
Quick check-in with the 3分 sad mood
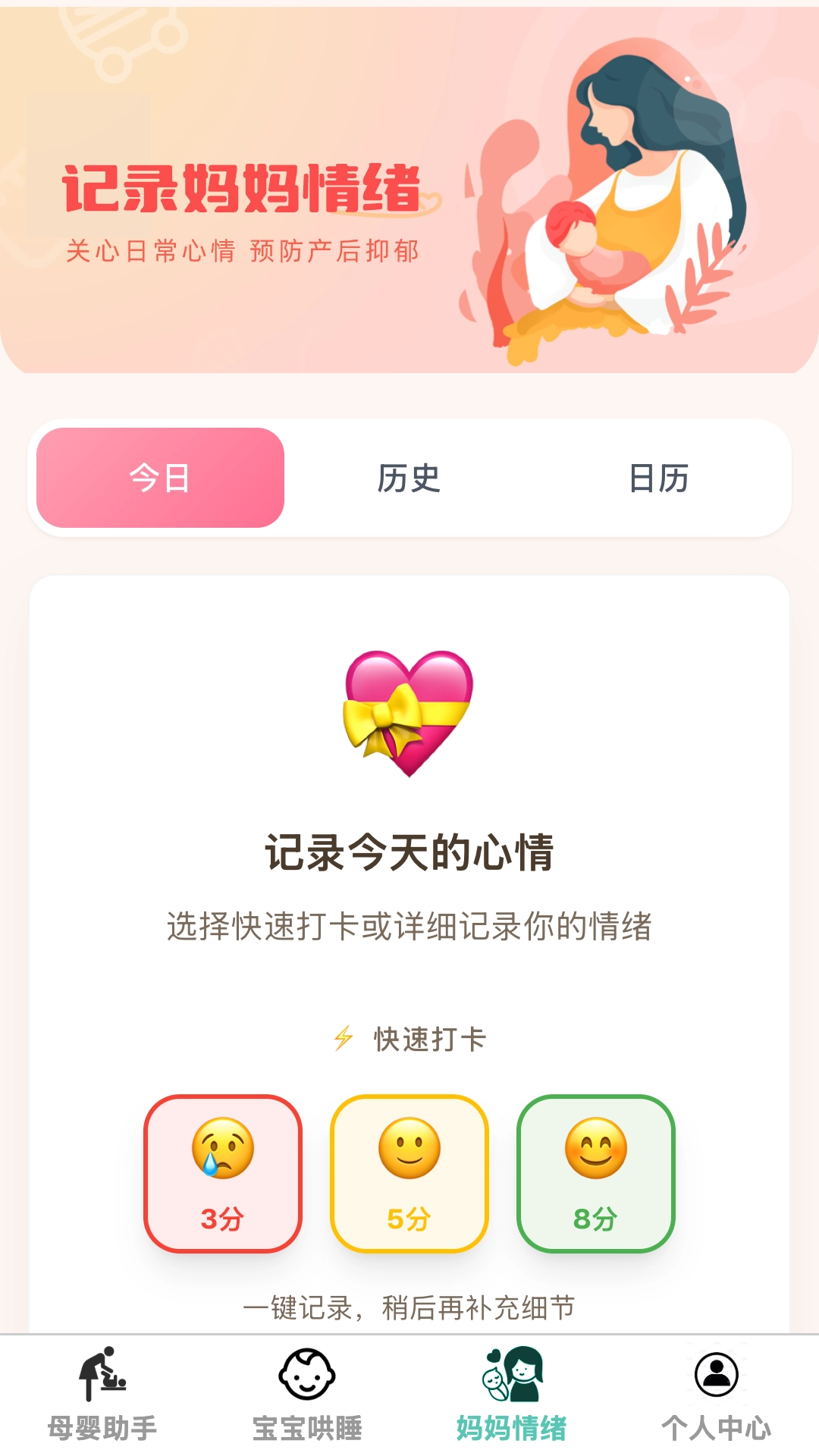[x=223, y=1173]
